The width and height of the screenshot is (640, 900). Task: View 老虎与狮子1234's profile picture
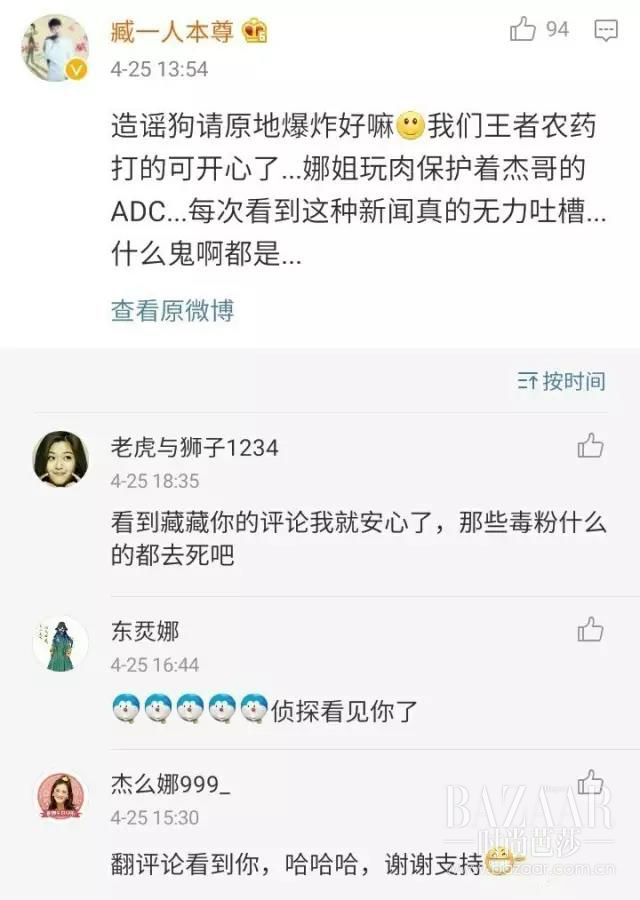pyautogui.click(x=60, y=459)
